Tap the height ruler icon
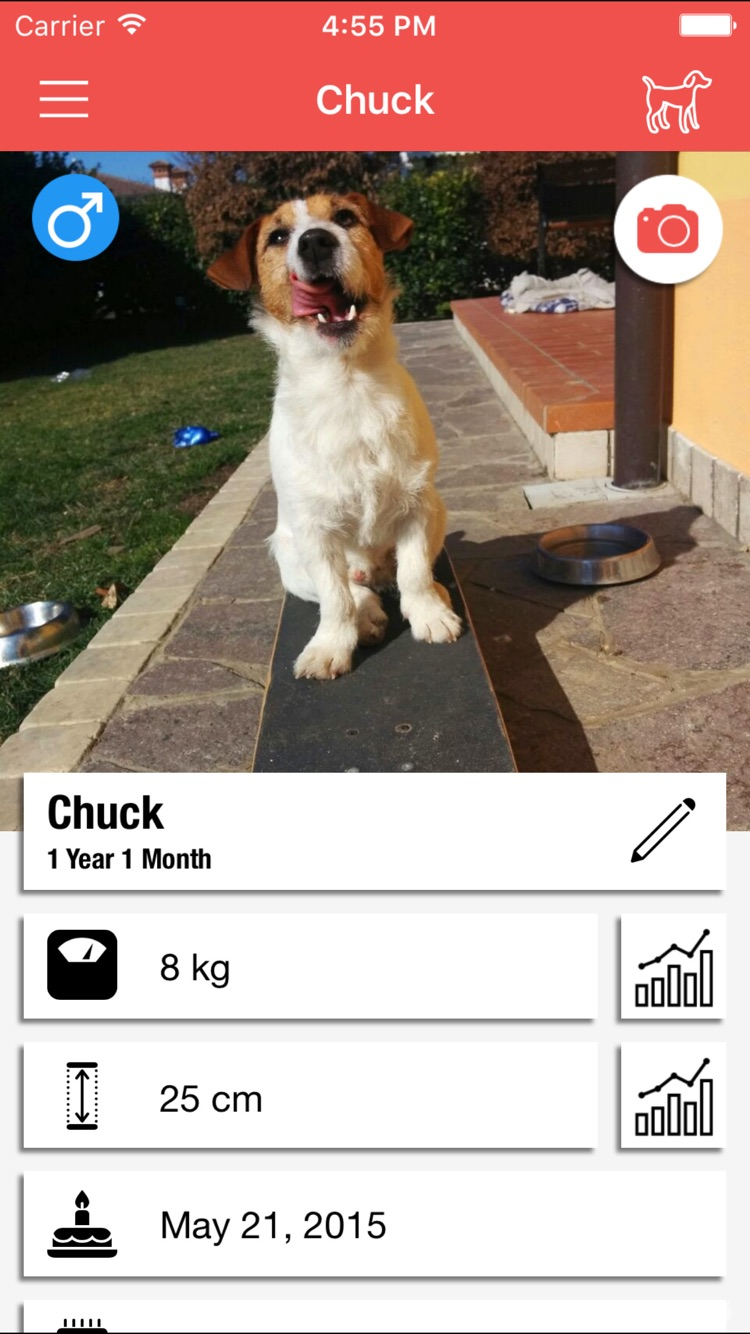Screen dimensions: 750x1334 coord(82,1096)
